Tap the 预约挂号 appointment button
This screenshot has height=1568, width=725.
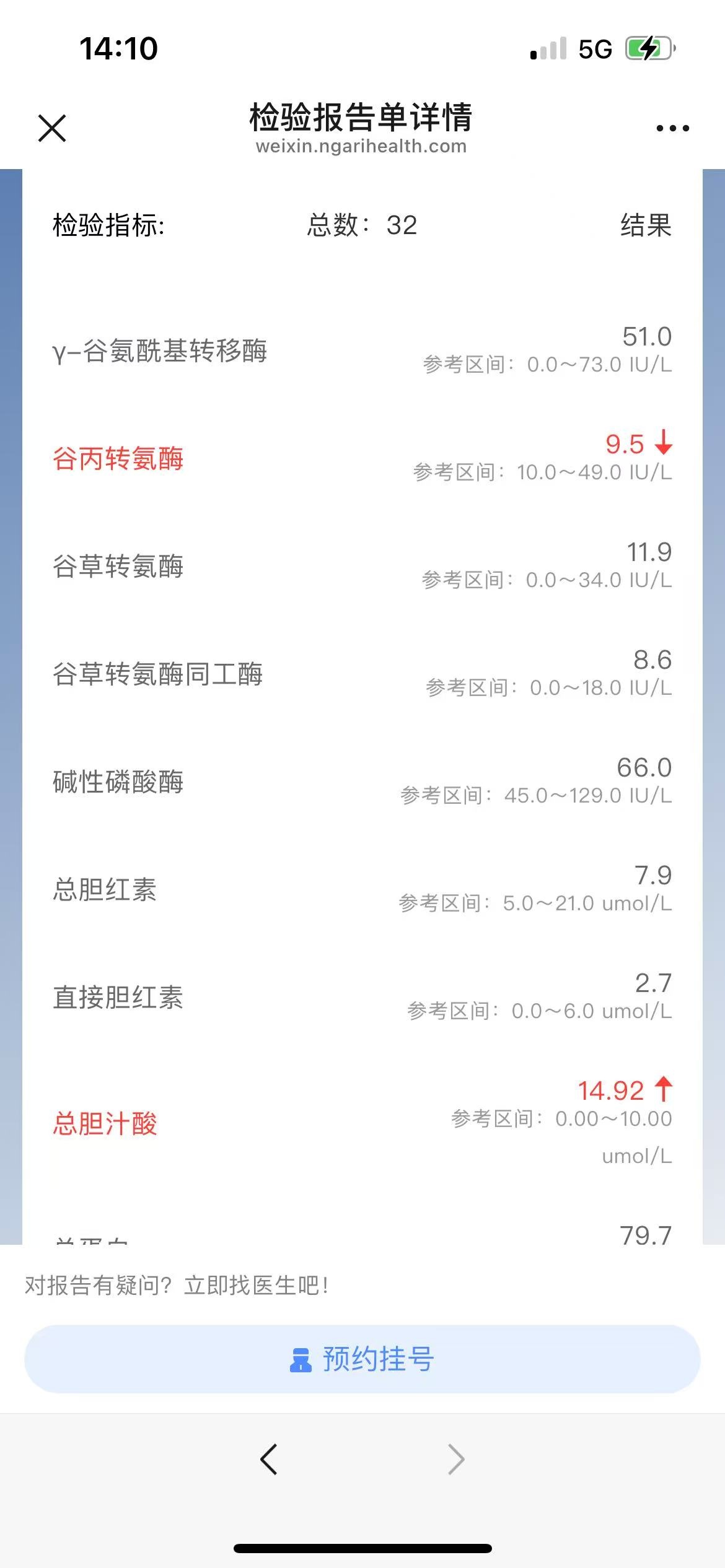click(362, 1359)
